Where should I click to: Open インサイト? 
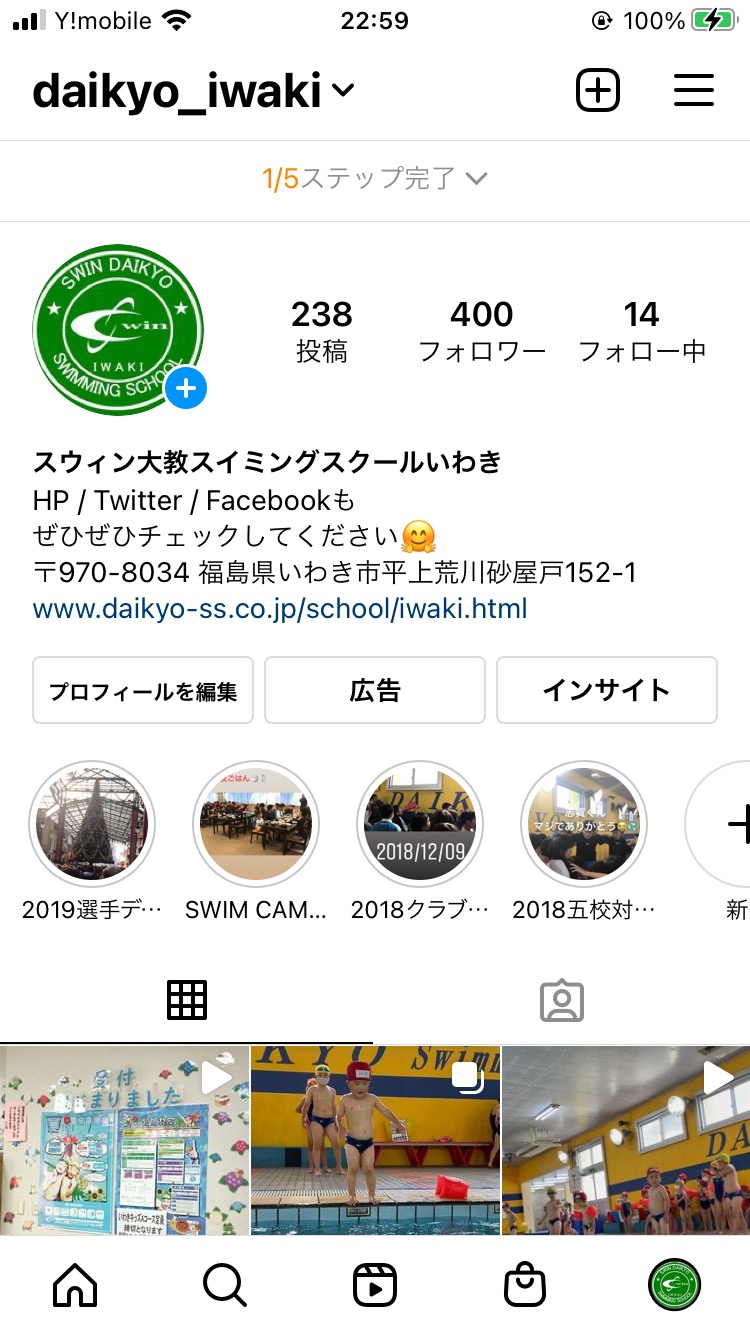(x=606, y=690)
